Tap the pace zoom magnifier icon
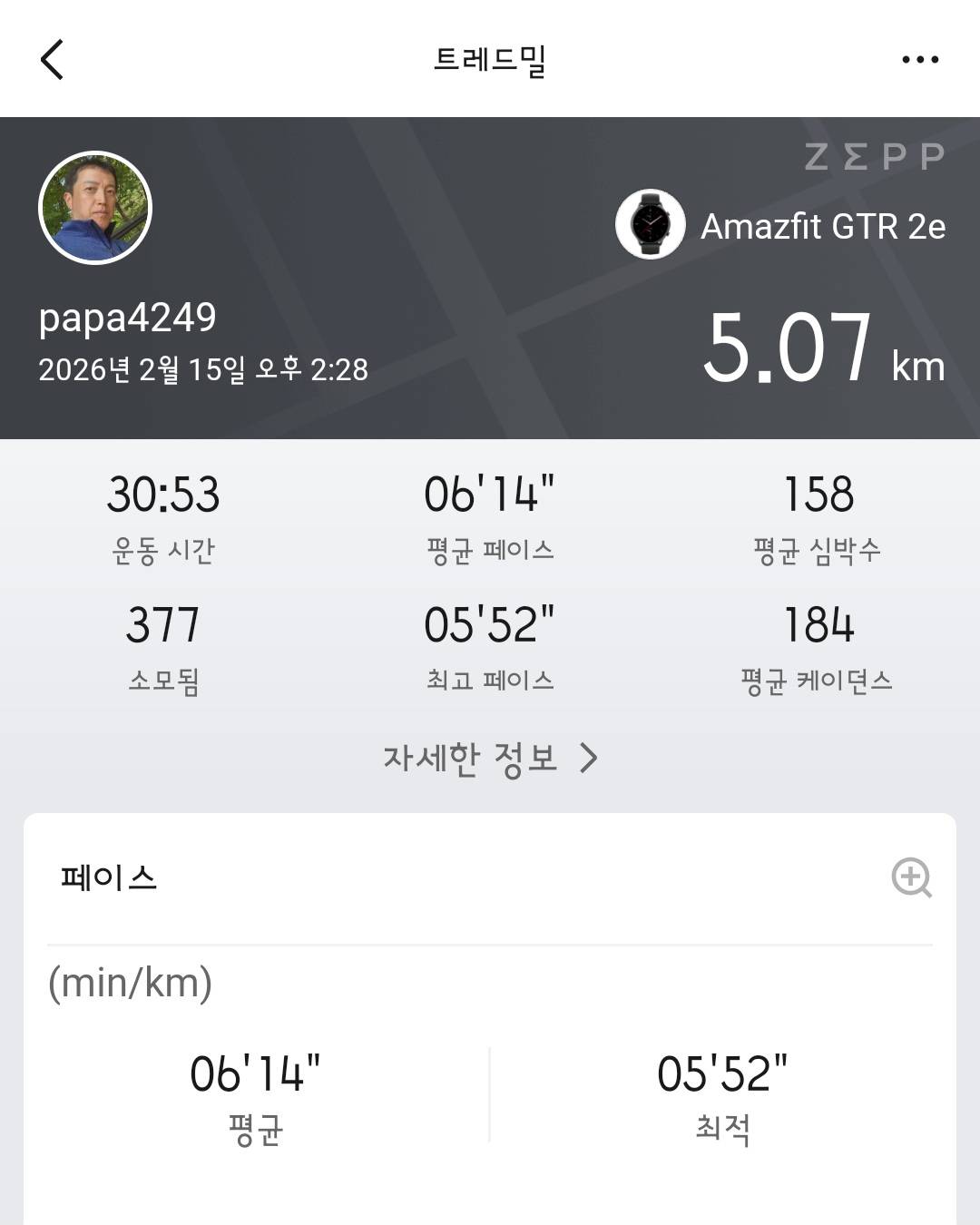The width and height of the screenshot is (980, 1225). click(913, 878)
